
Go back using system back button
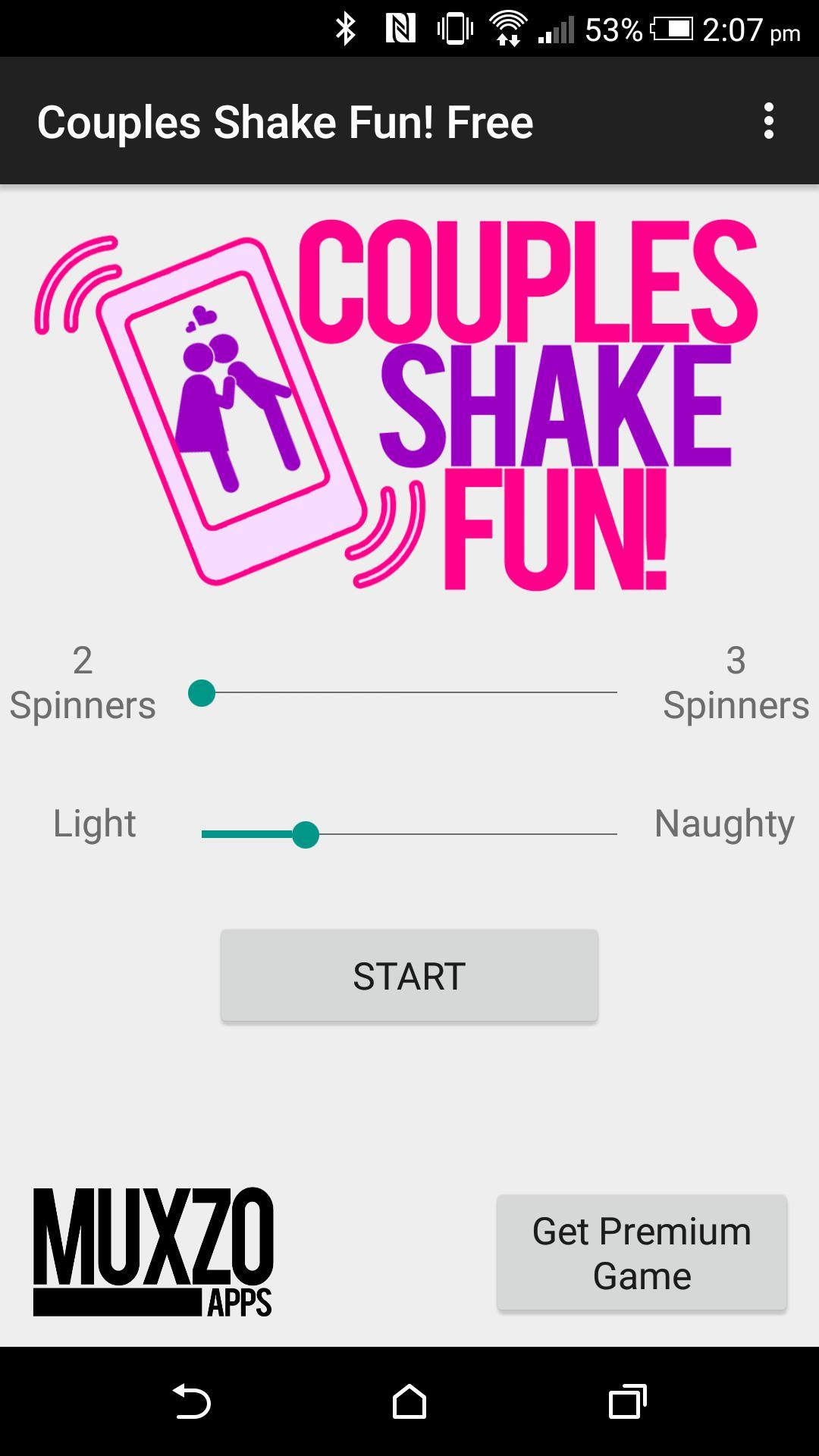pyautogui.click(x=191, y=1401)
